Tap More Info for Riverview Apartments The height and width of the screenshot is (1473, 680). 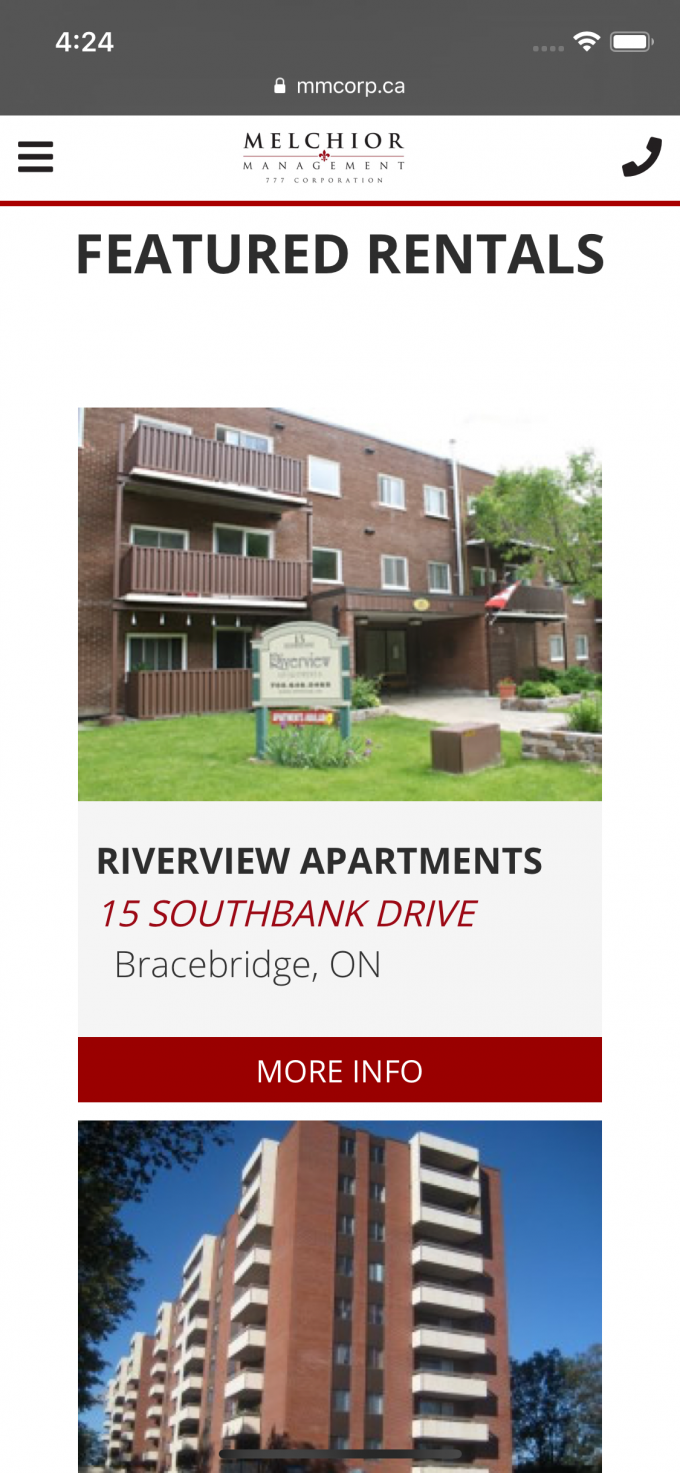(340, 1070)
